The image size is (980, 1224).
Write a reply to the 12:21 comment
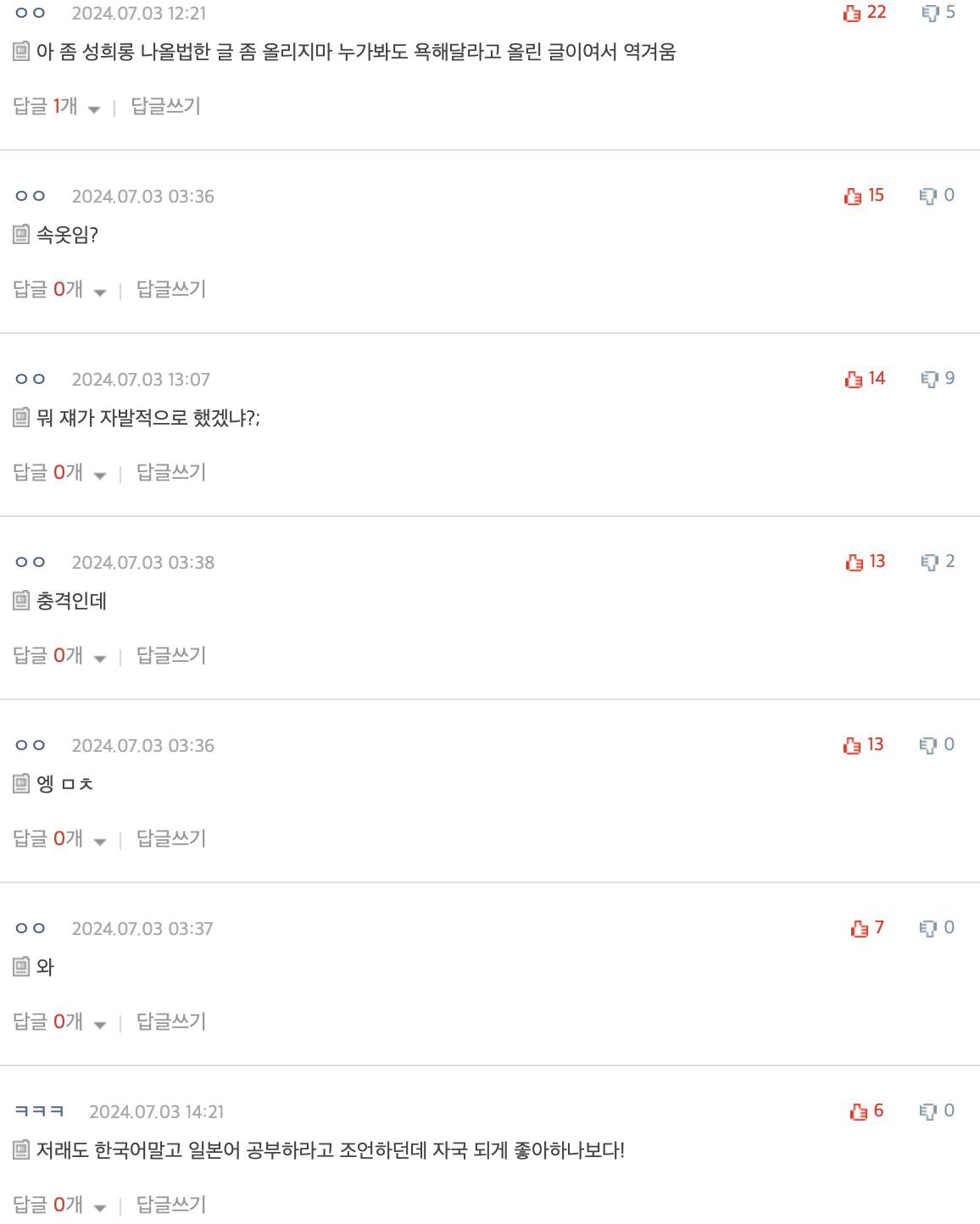pos(165,107)
